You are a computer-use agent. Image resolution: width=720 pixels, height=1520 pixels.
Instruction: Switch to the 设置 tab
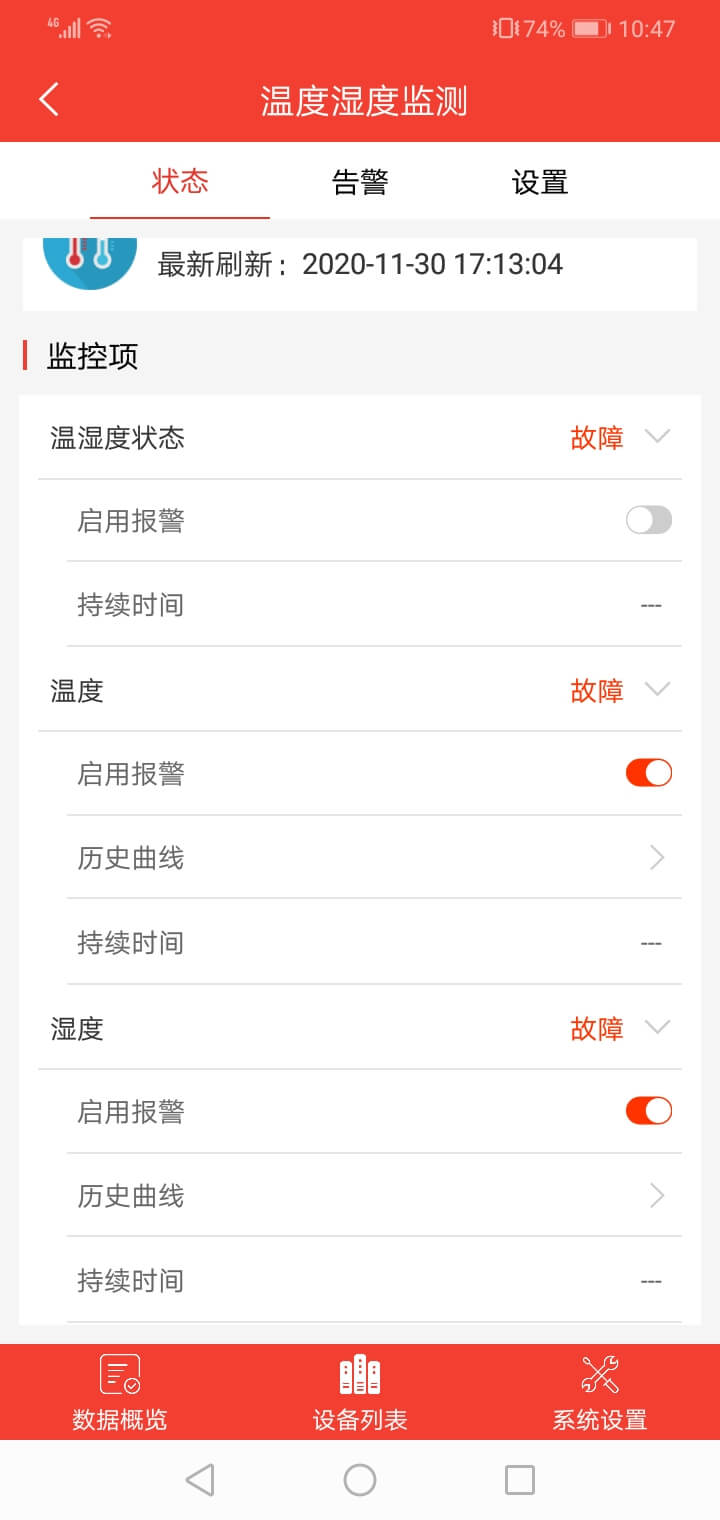pyautogui.click(x=540, y=182)
